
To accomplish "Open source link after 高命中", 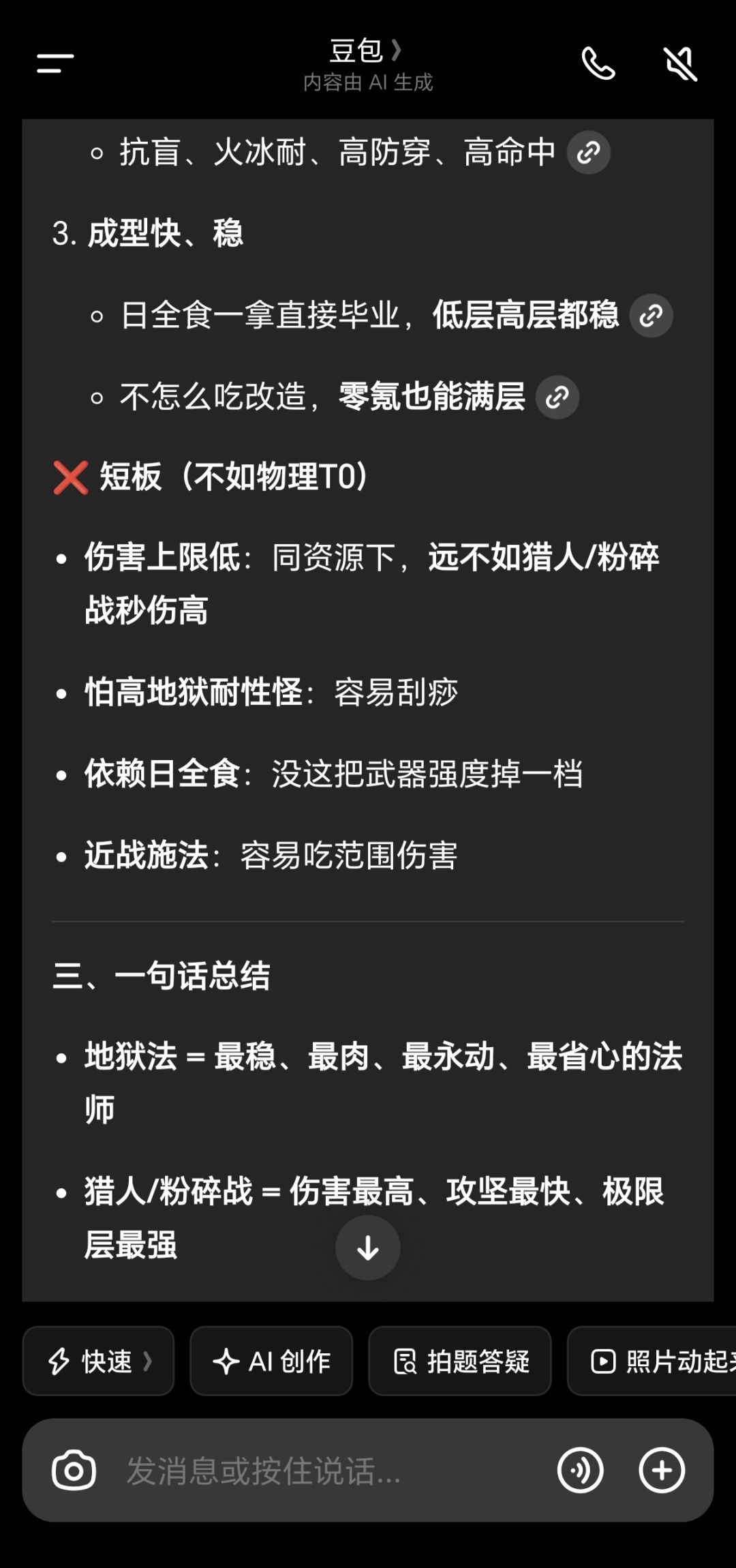I will (589, 153).
